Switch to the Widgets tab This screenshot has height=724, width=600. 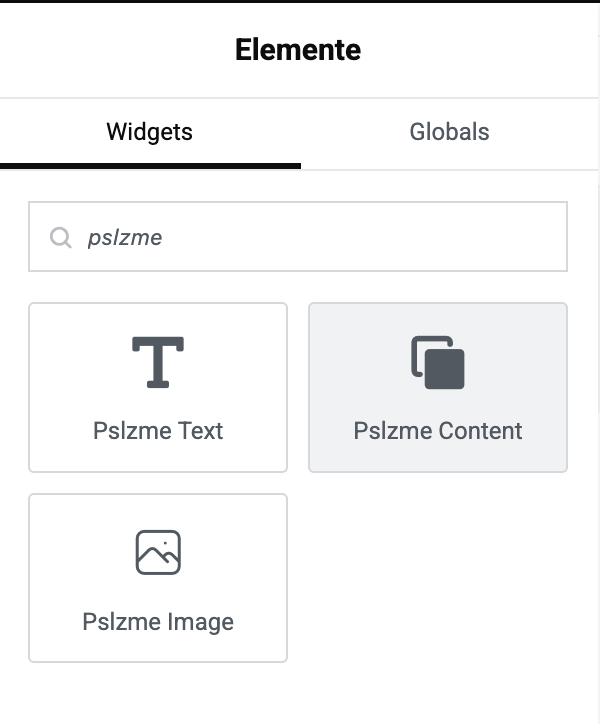tap(150, 132)
